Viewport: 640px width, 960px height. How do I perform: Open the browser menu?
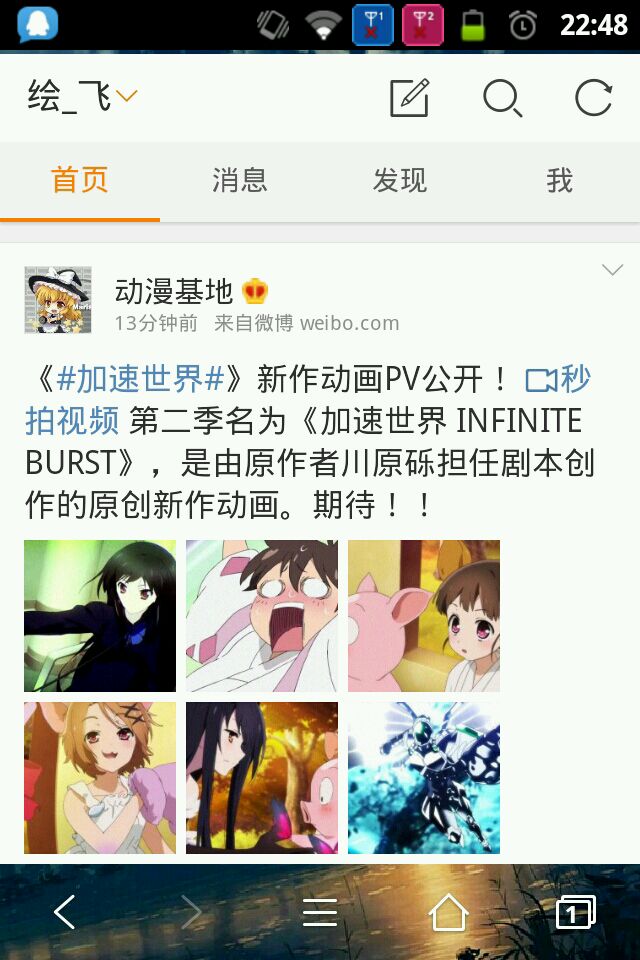320,912
